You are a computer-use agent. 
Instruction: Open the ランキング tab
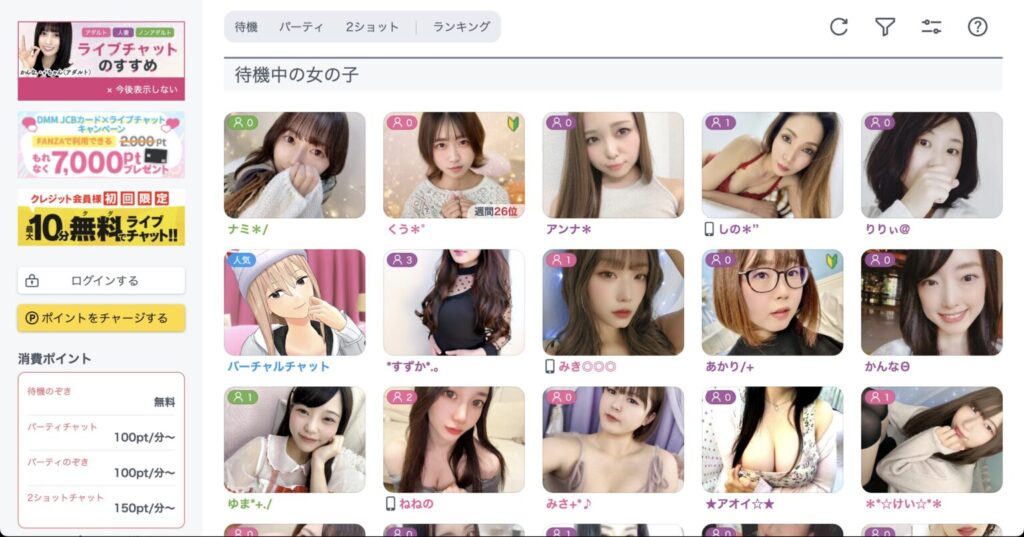pos(461,27)
